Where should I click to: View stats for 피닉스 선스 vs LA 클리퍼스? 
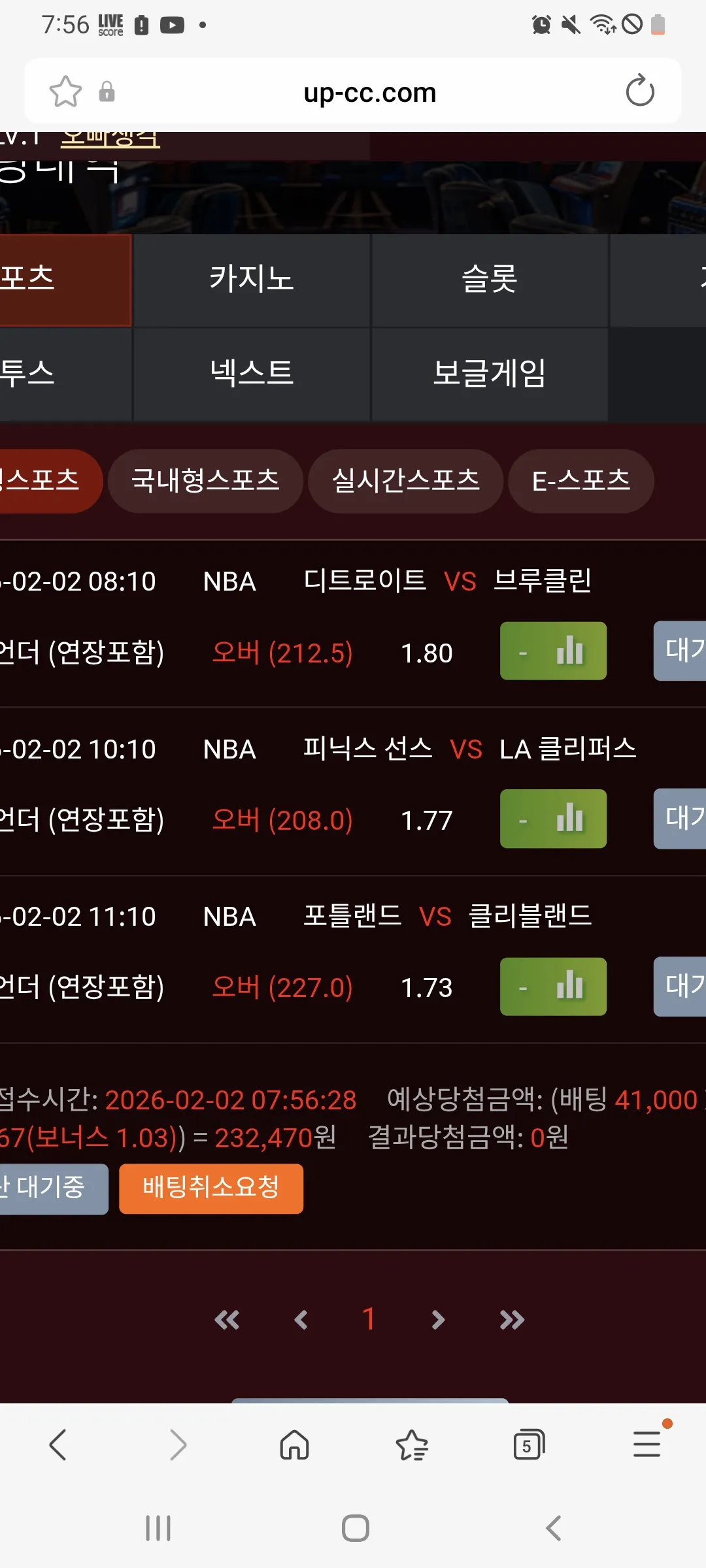[x=553, y=819]
